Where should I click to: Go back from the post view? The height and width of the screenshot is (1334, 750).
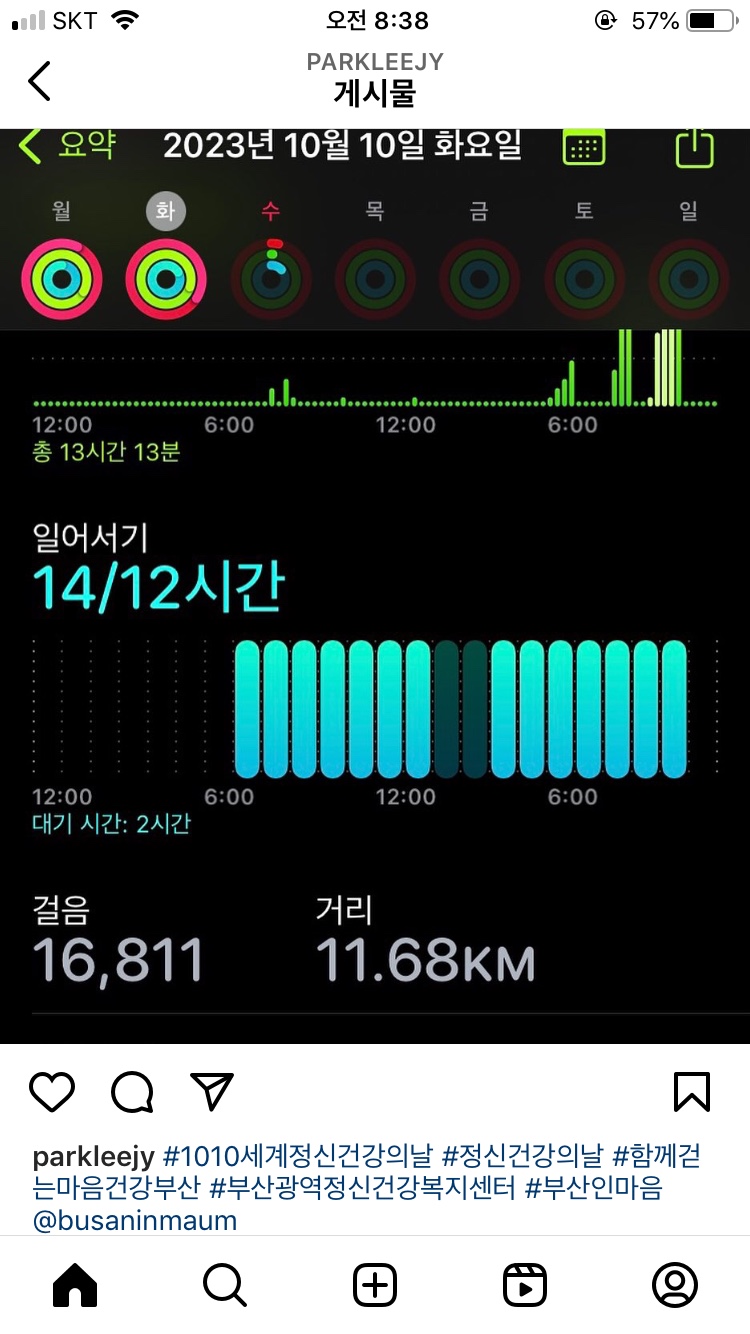click(39, 80)
